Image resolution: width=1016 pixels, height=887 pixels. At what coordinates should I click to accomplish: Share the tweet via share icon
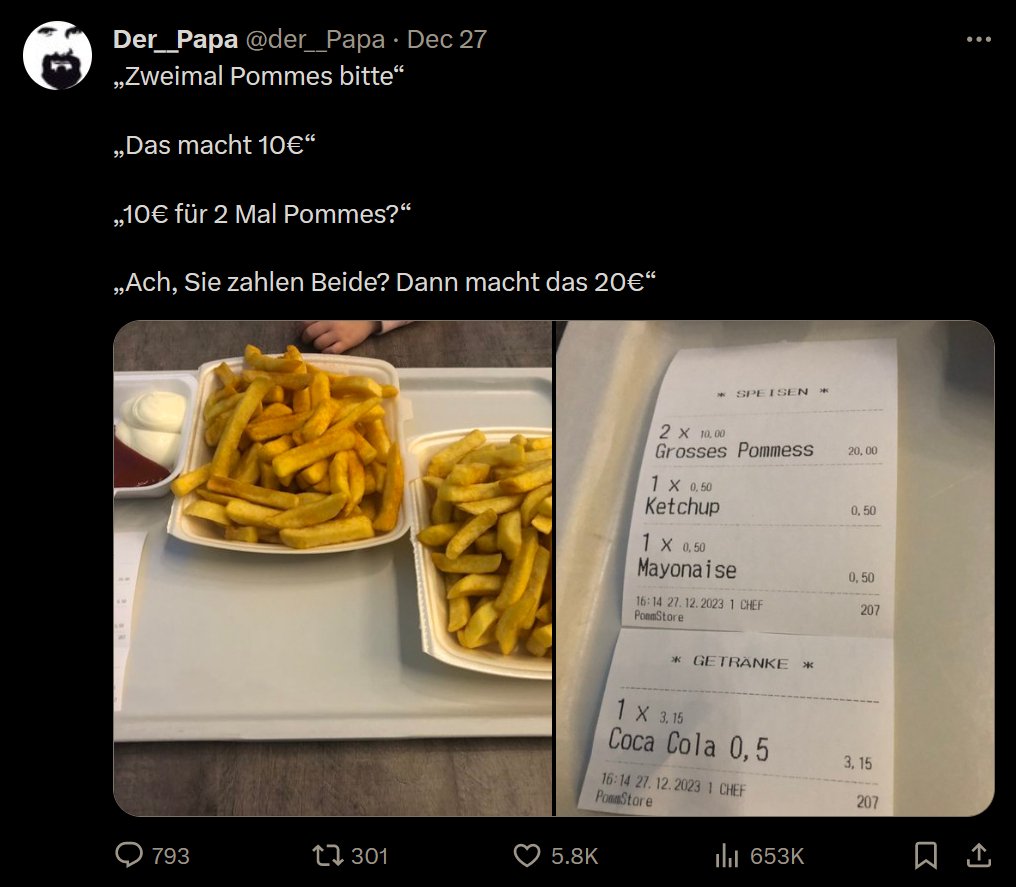click(x=976, y=855)
